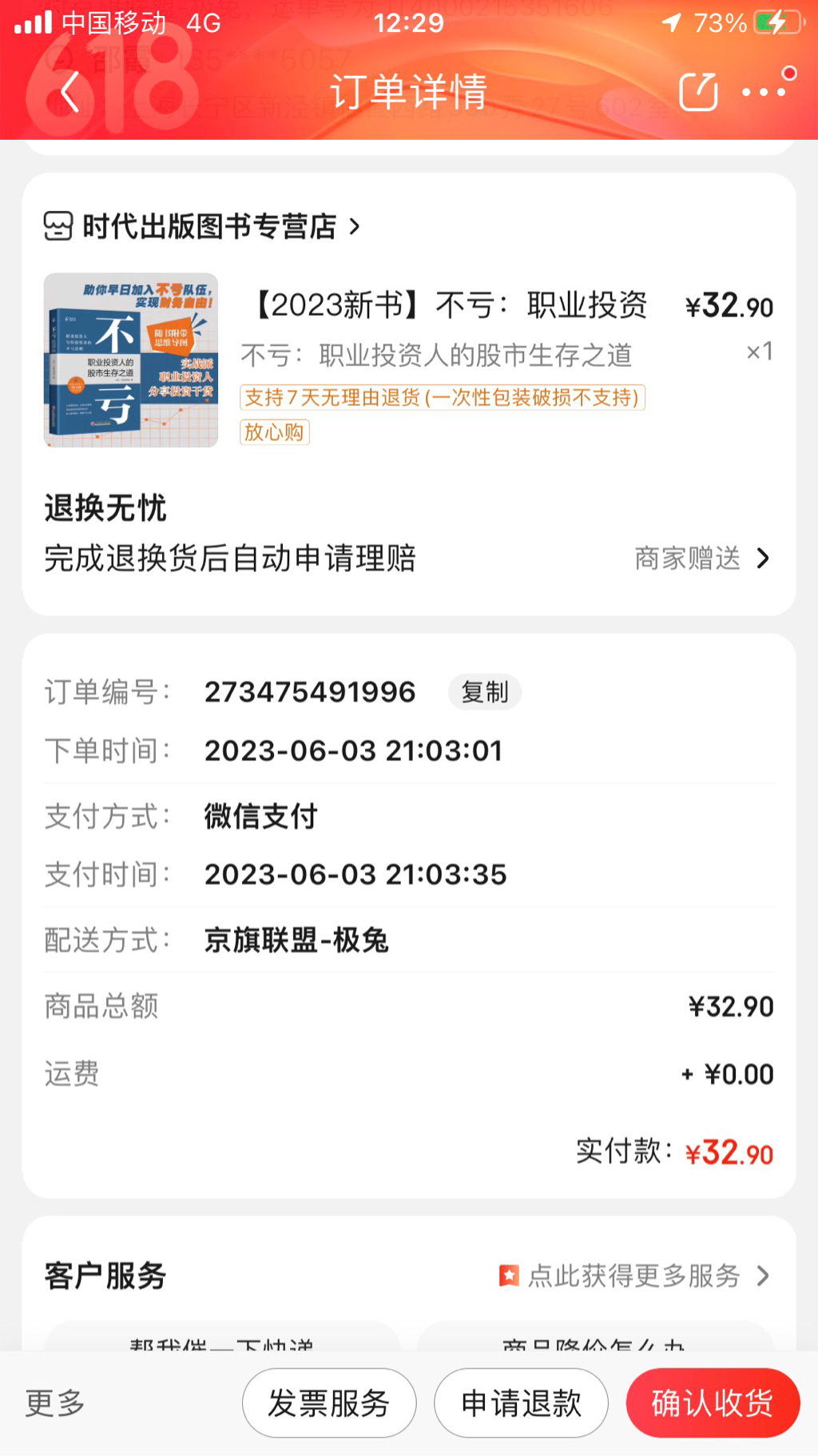Share this order
The height and width of the screenshot is (1456, 818).
point(698,92)
